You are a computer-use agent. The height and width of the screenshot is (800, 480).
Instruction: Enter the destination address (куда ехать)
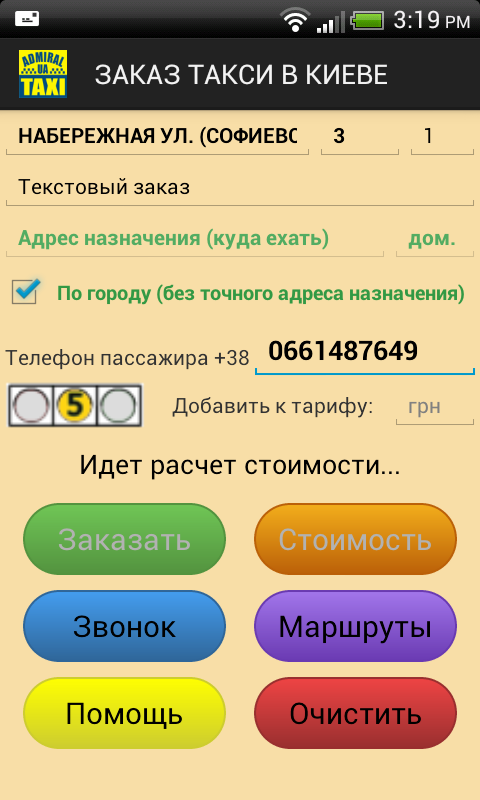(x=195, y=239)
